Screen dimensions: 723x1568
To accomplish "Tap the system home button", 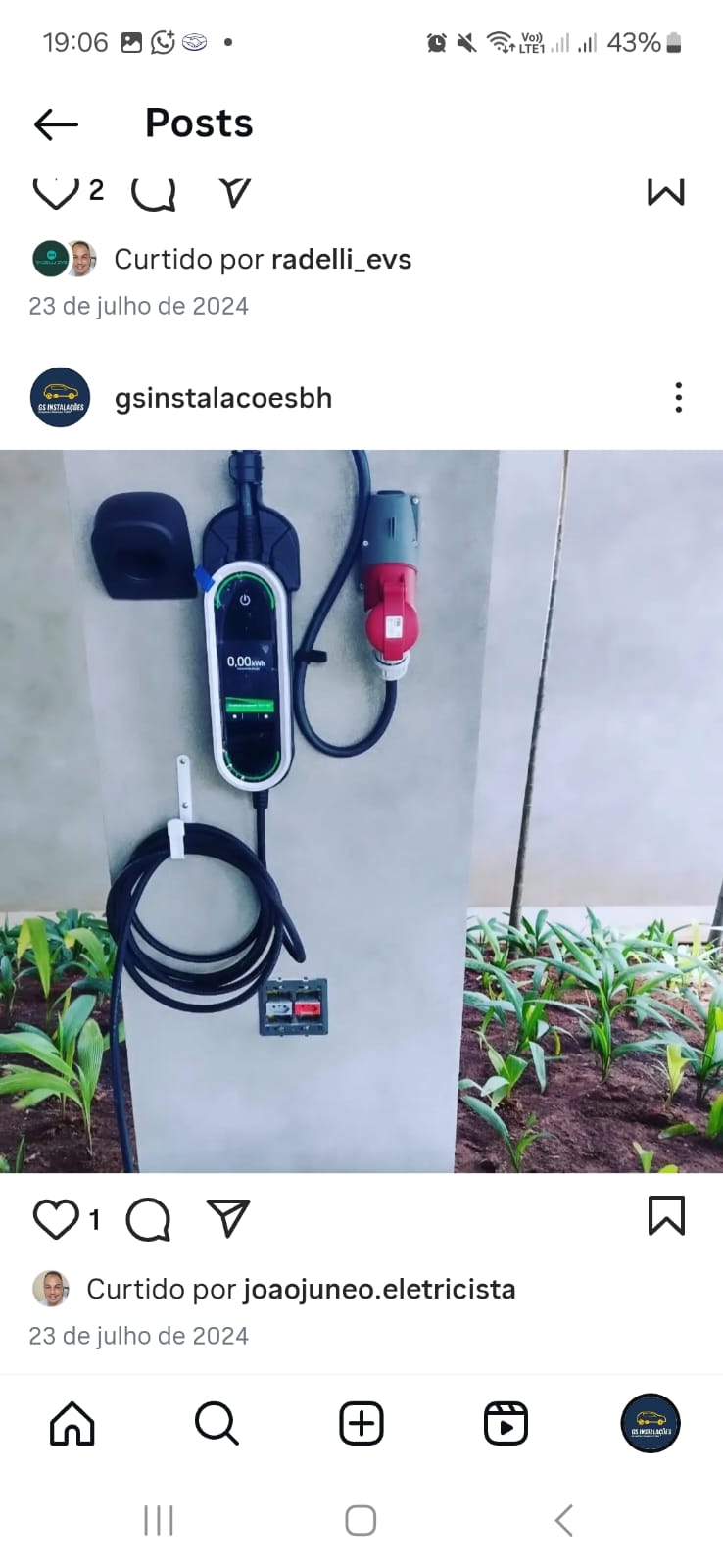I will point(361,1520).
